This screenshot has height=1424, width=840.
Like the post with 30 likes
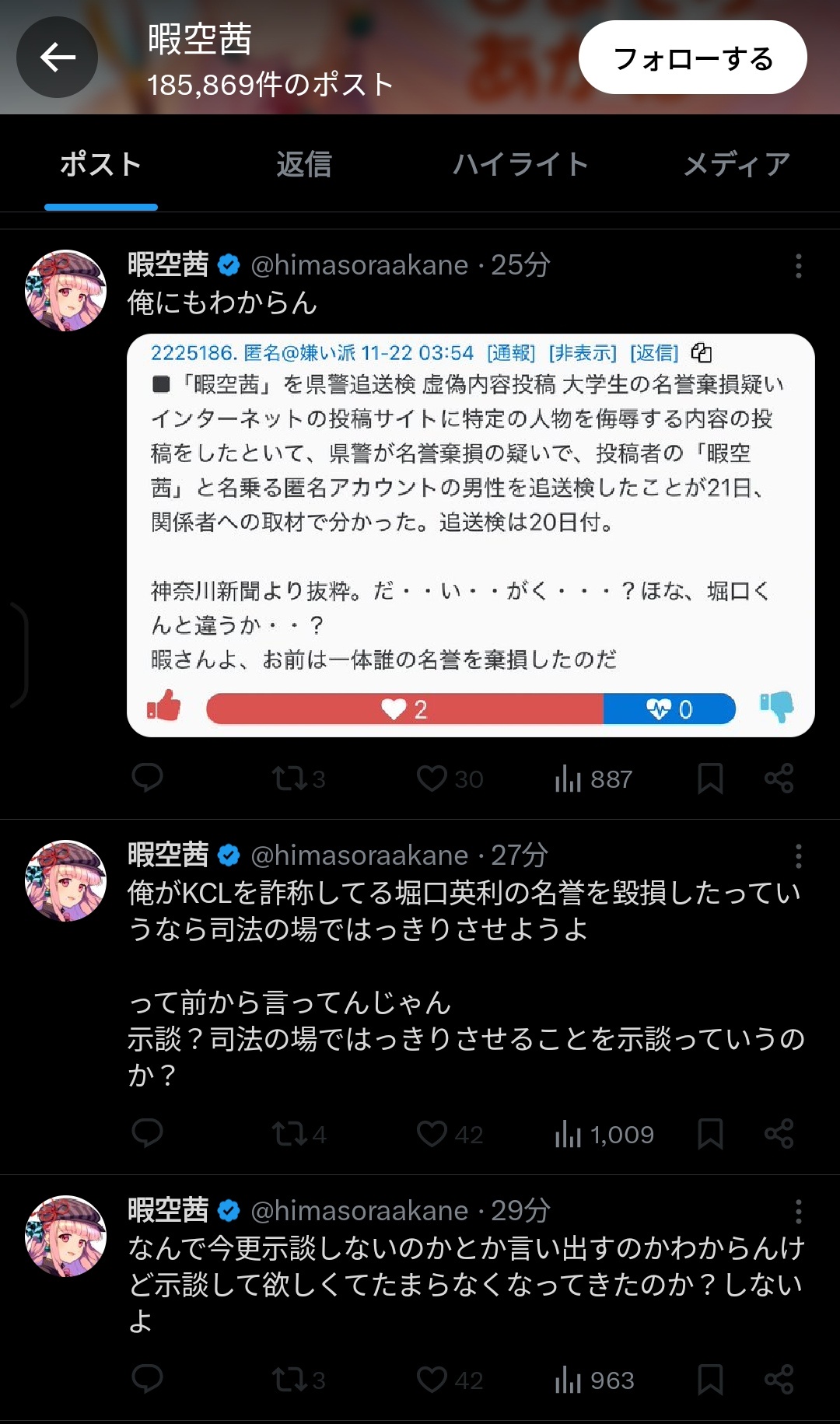pyautogui.click(x=449, y=778)
